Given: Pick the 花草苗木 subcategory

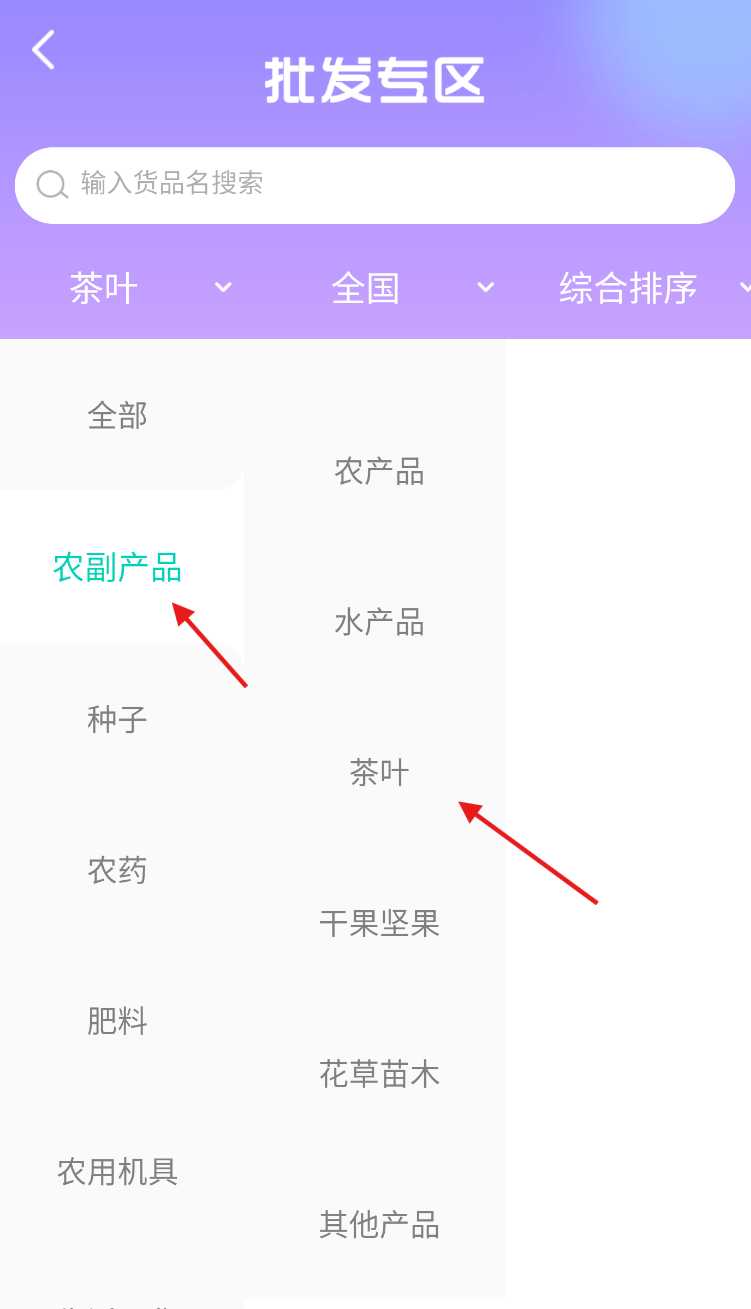Looking at the screenshot, I should (380, 1074).
